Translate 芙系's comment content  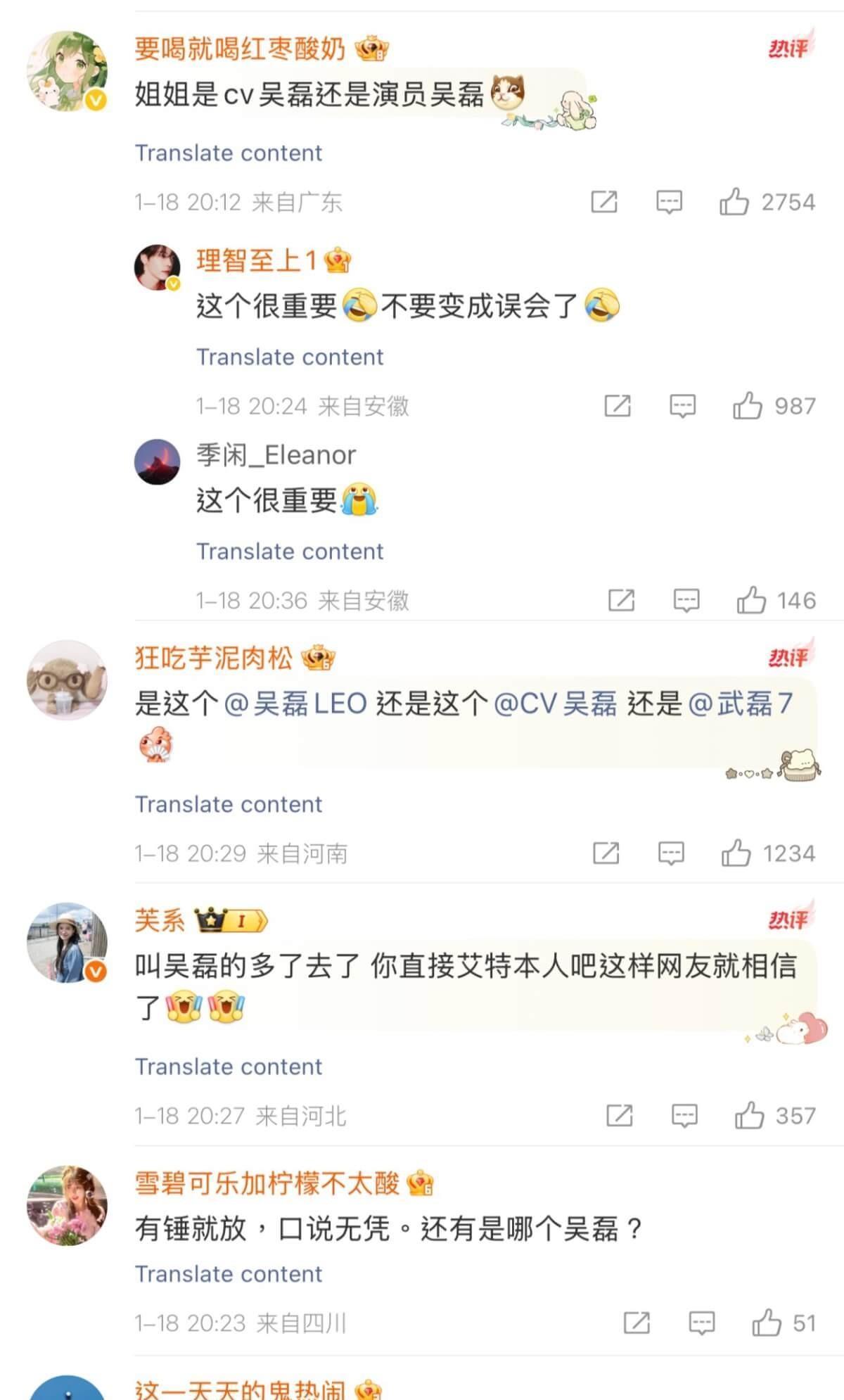point(229,1067)
